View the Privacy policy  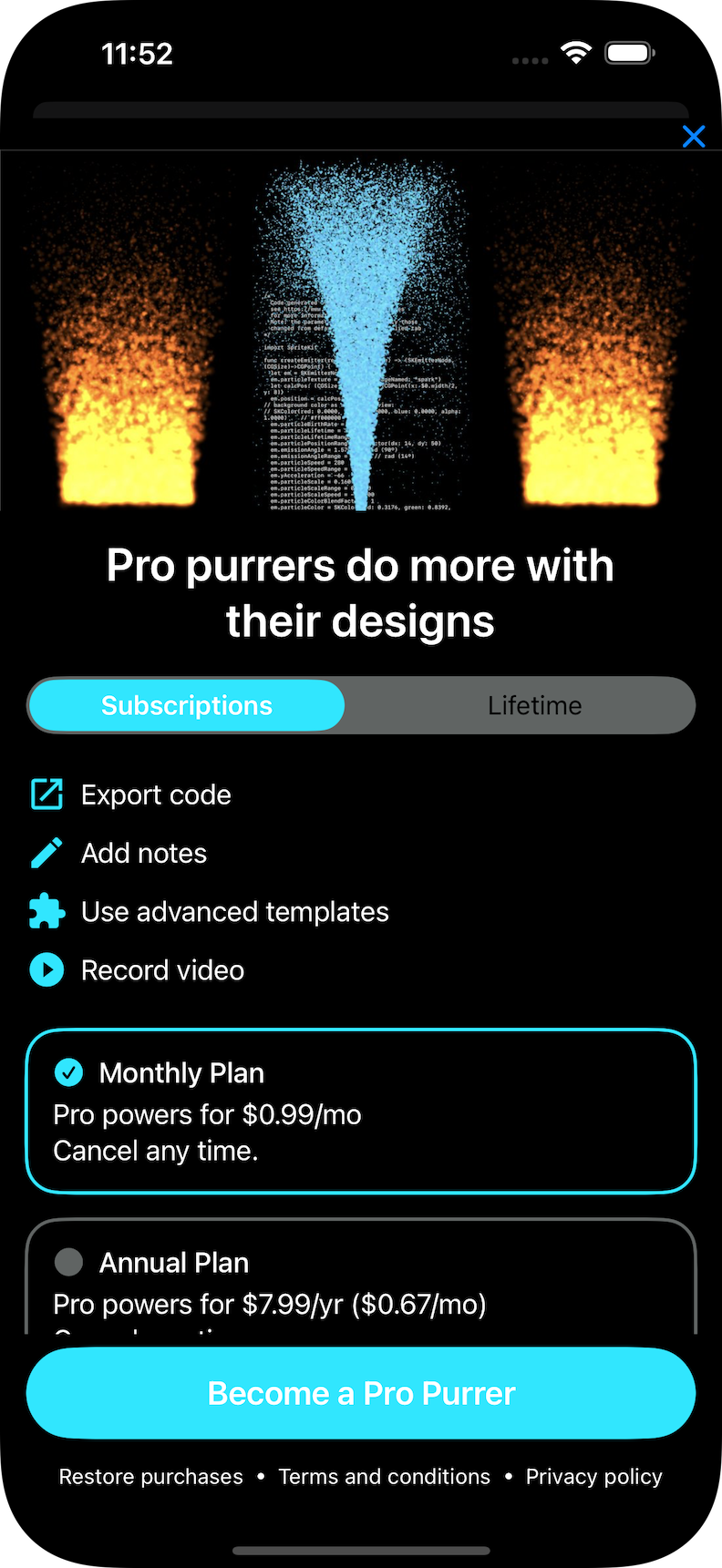click(593, 1477)
